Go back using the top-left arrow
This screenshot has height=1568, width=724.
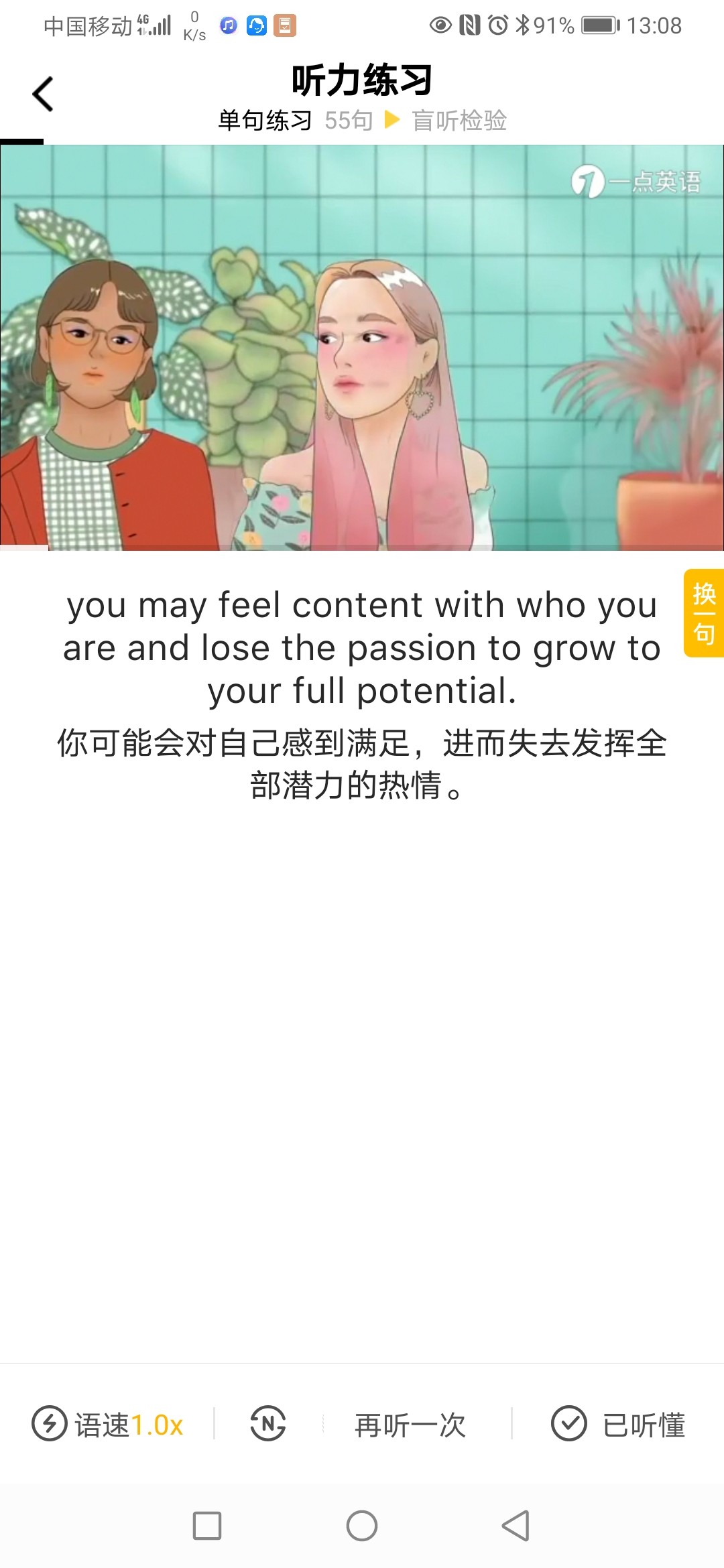(x=43, y=94)
